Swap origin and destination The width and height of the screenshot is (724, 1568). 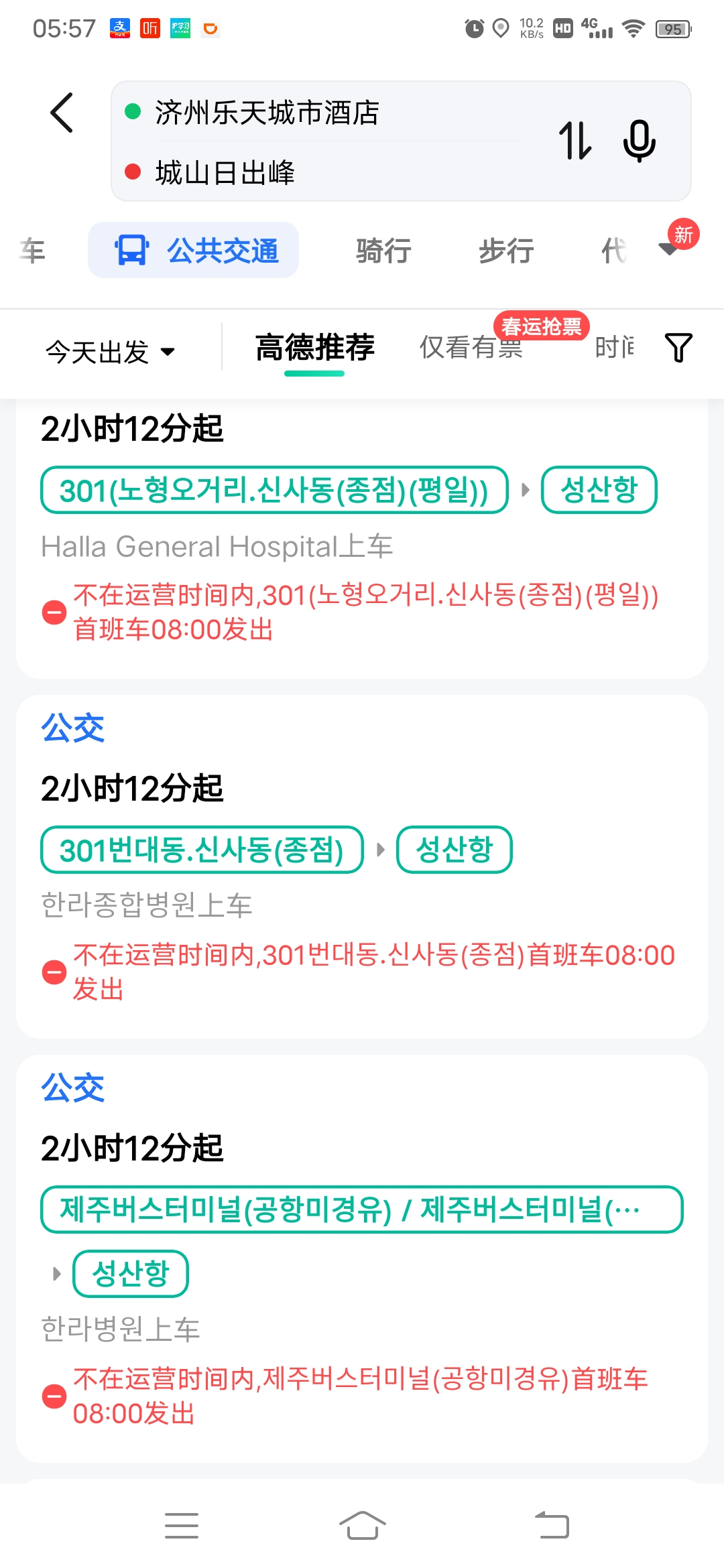576,141
